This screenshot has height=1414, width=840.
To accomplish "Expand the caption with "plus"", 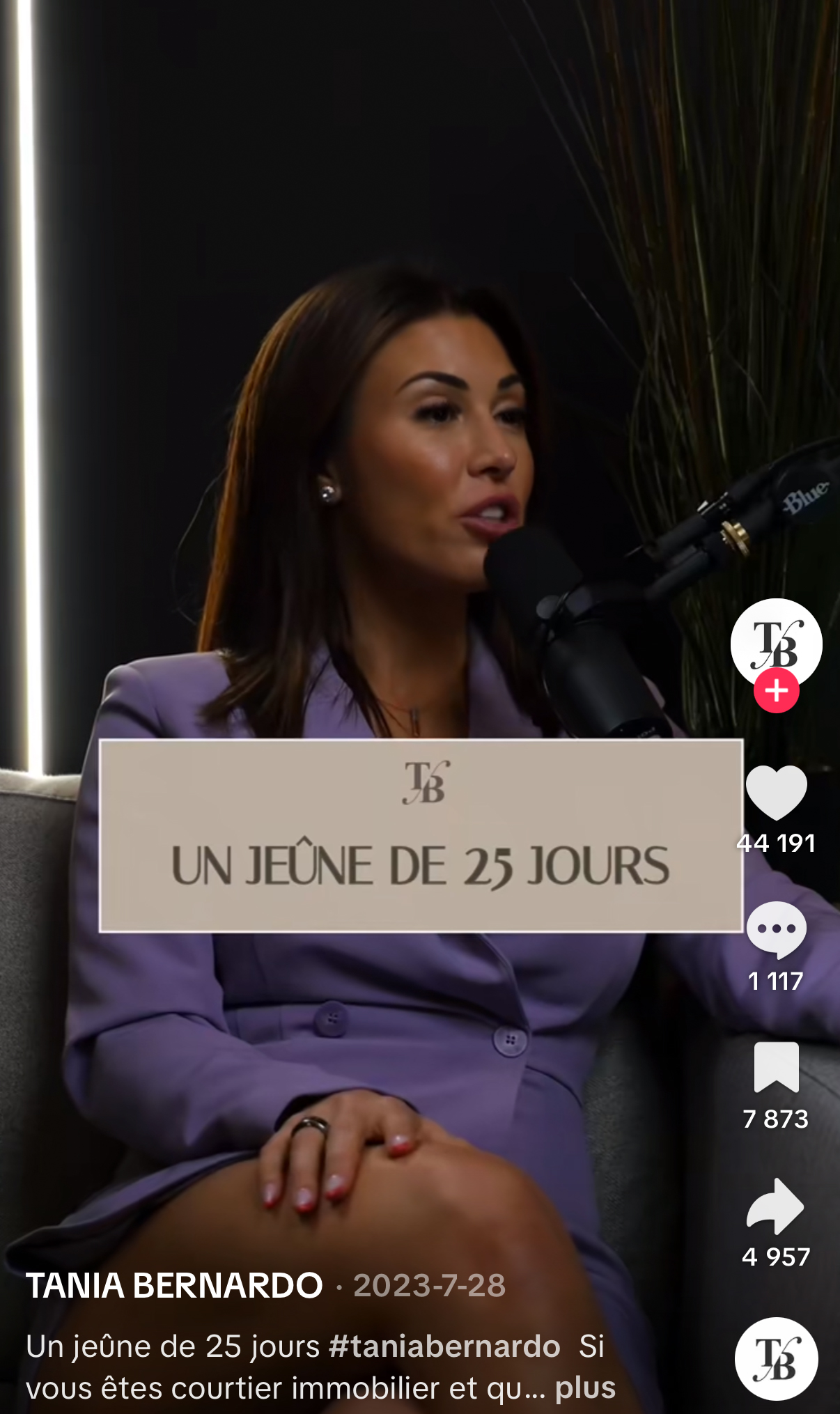I will point(585,1388).
